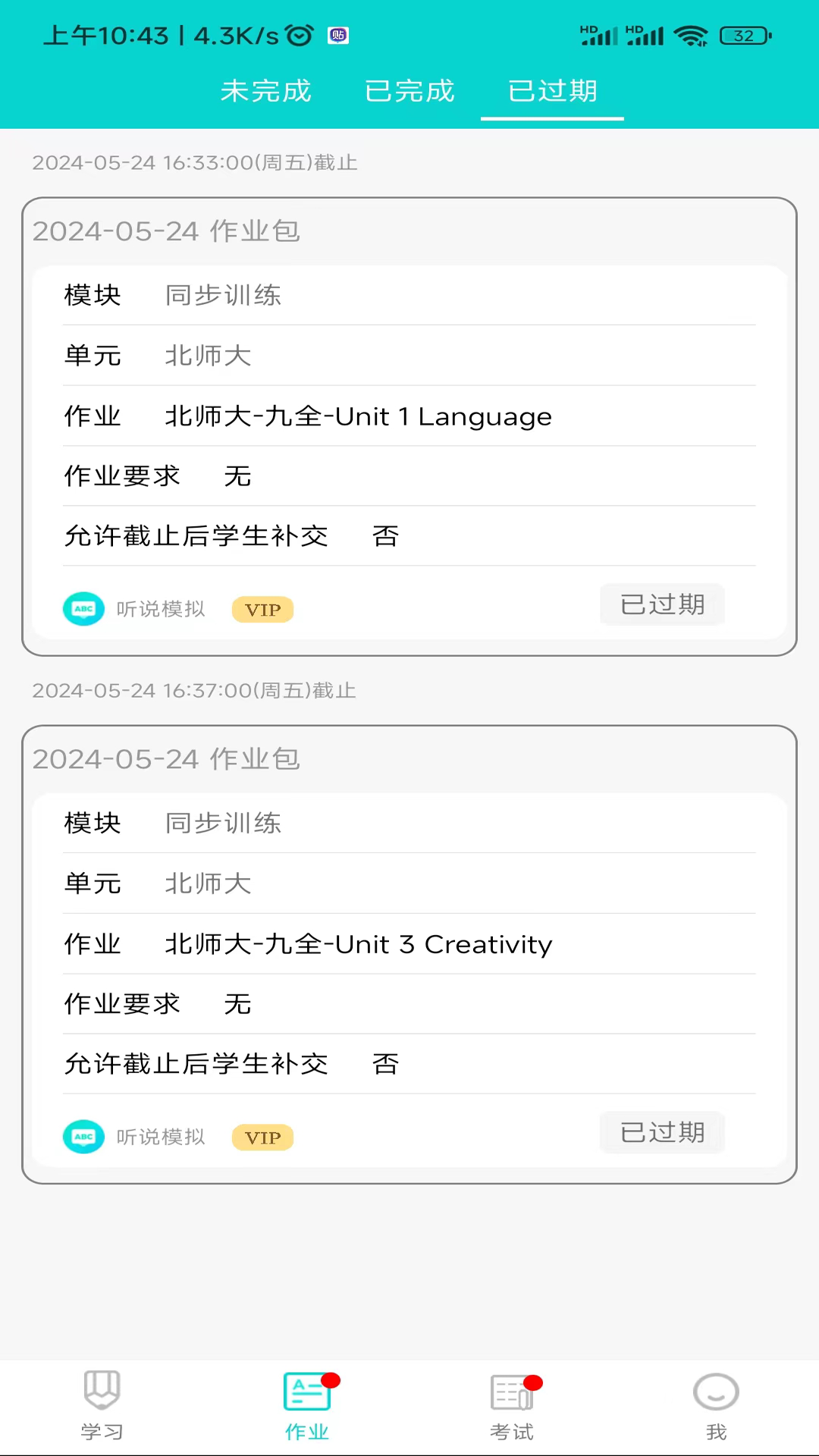Stay on the 已过期 tab
The image size is (819, 1456).
tap(552, 92)
